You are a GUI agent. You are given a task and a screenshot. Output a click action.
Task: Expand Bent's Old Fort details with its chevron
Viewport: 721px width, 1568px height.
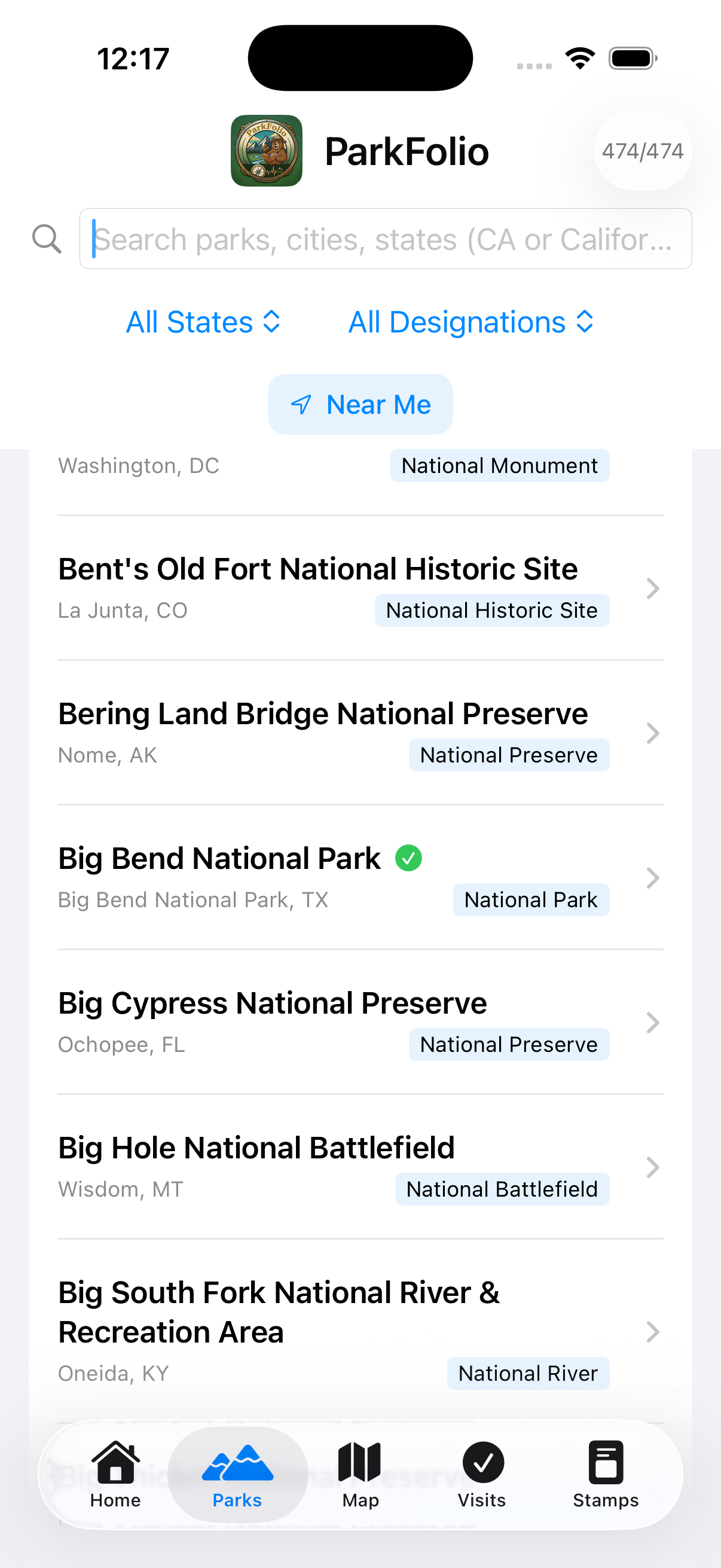tap(653, 588)
